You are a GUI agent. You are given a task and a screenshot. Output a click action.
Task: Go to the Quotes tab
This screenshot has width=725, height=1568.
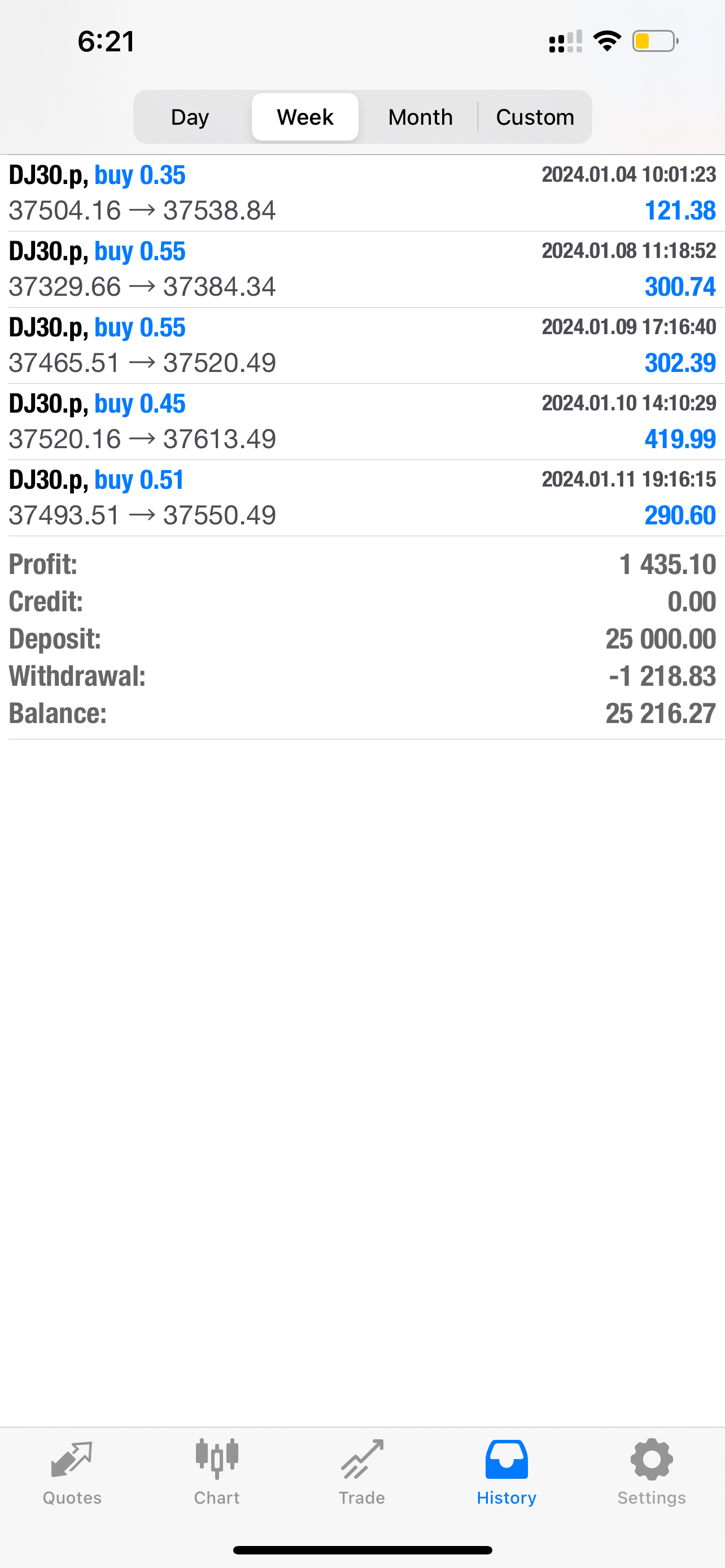coord(72,1472)
